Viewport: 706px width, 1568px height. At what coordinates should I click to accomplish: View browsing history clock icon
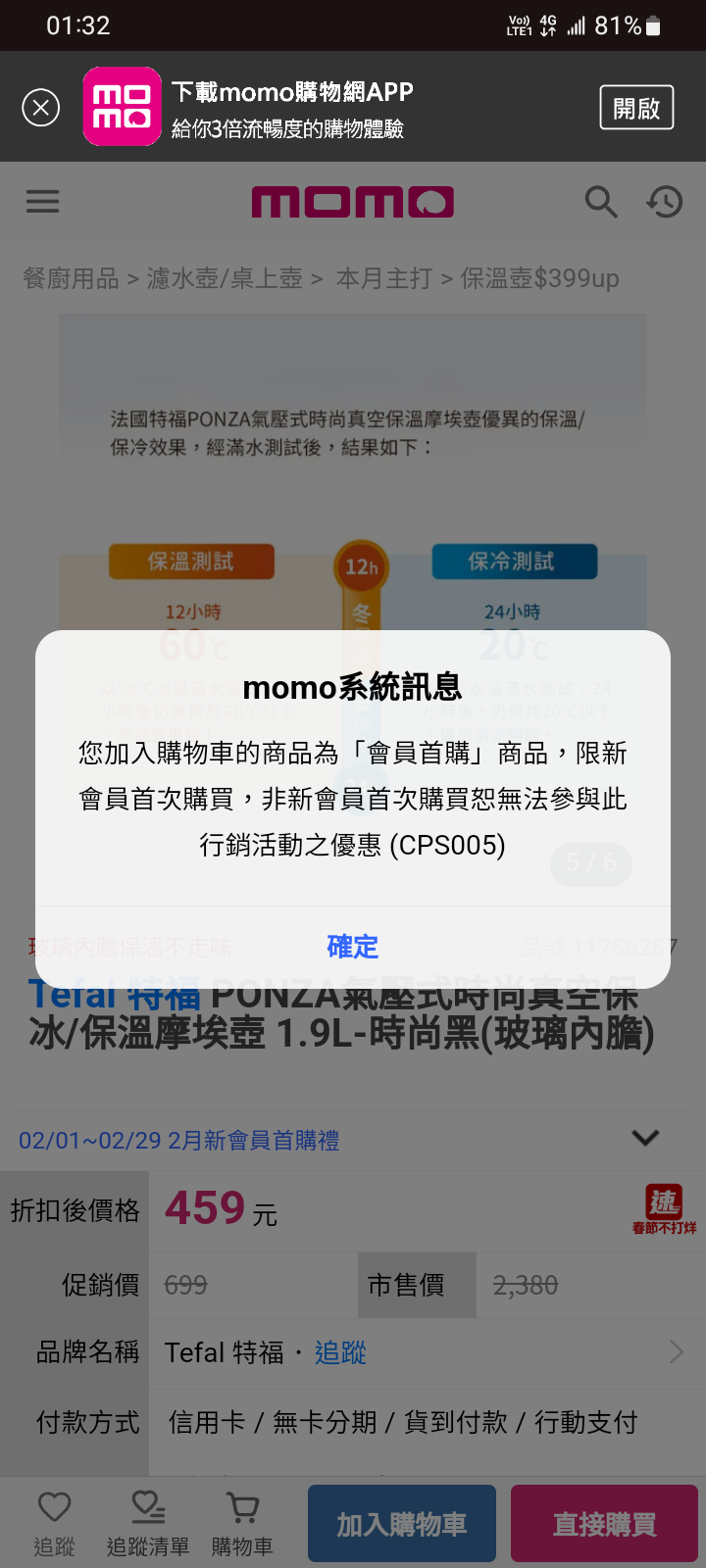click(x=664, y=202)
